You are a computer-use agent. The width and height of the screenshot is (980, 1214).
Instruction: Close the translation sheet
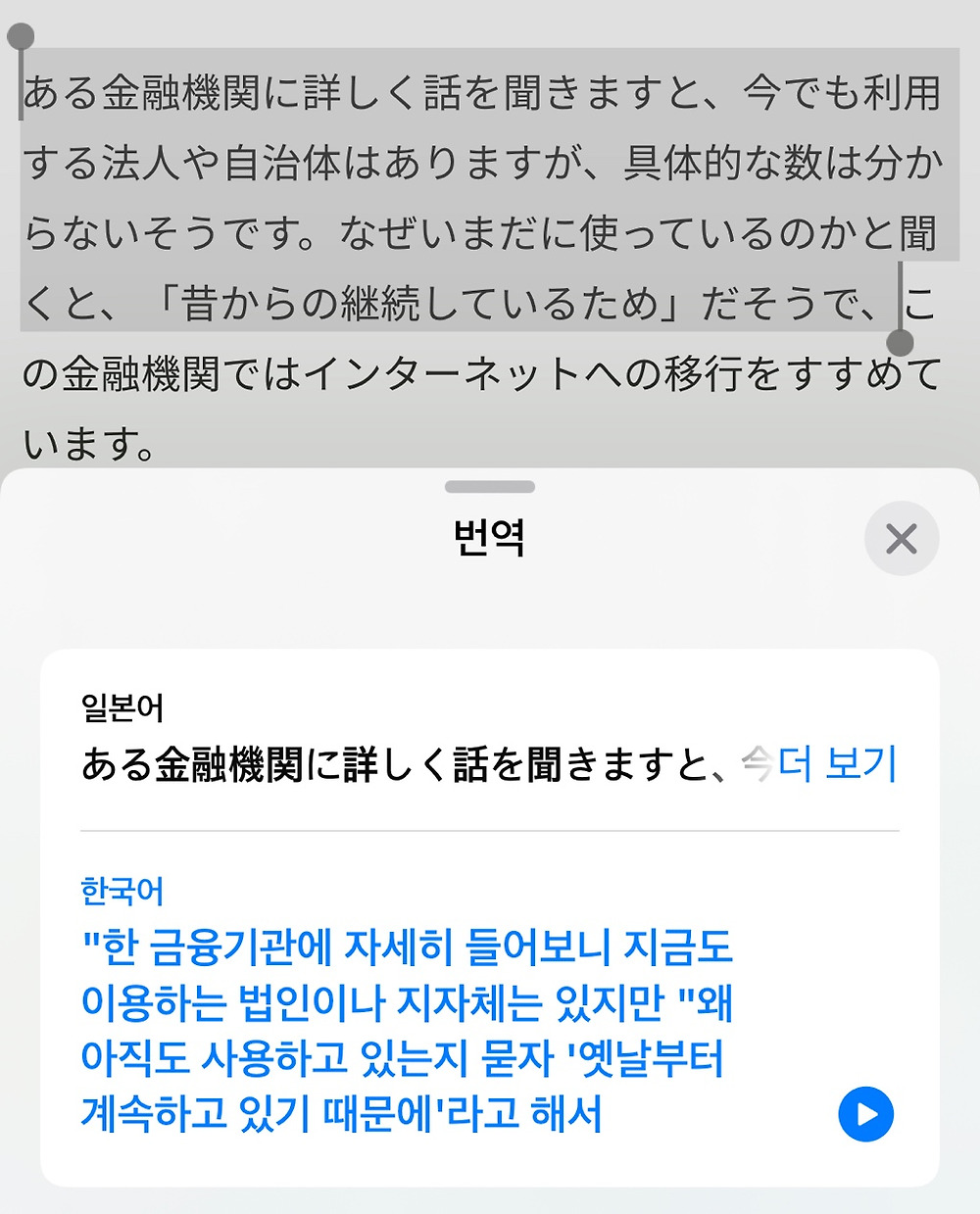click(901, 538)
